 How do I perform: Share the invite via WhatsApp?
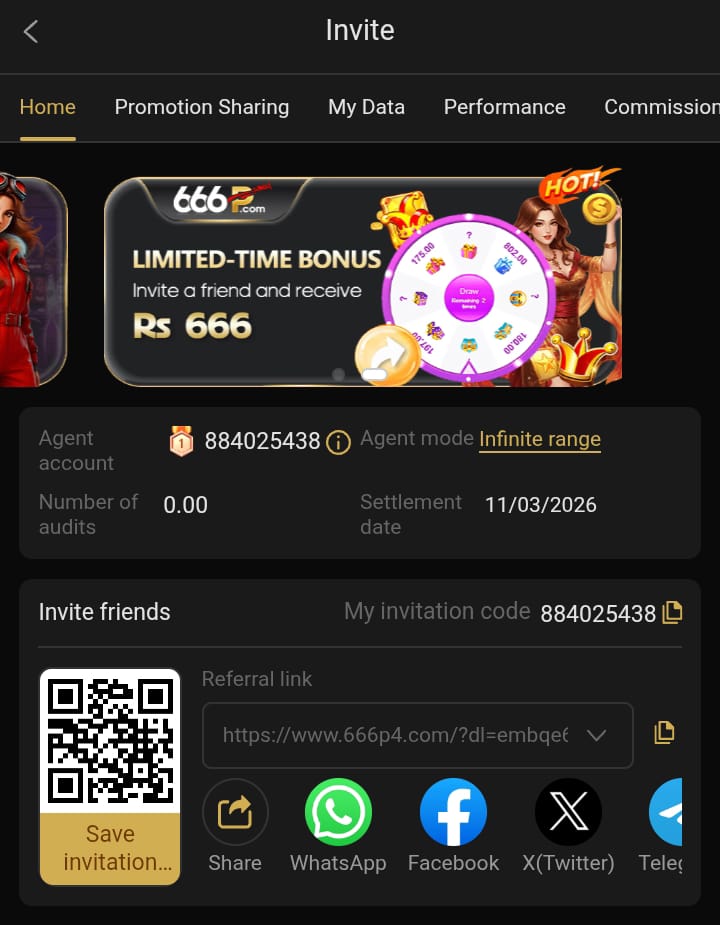[x=338, y=812]
